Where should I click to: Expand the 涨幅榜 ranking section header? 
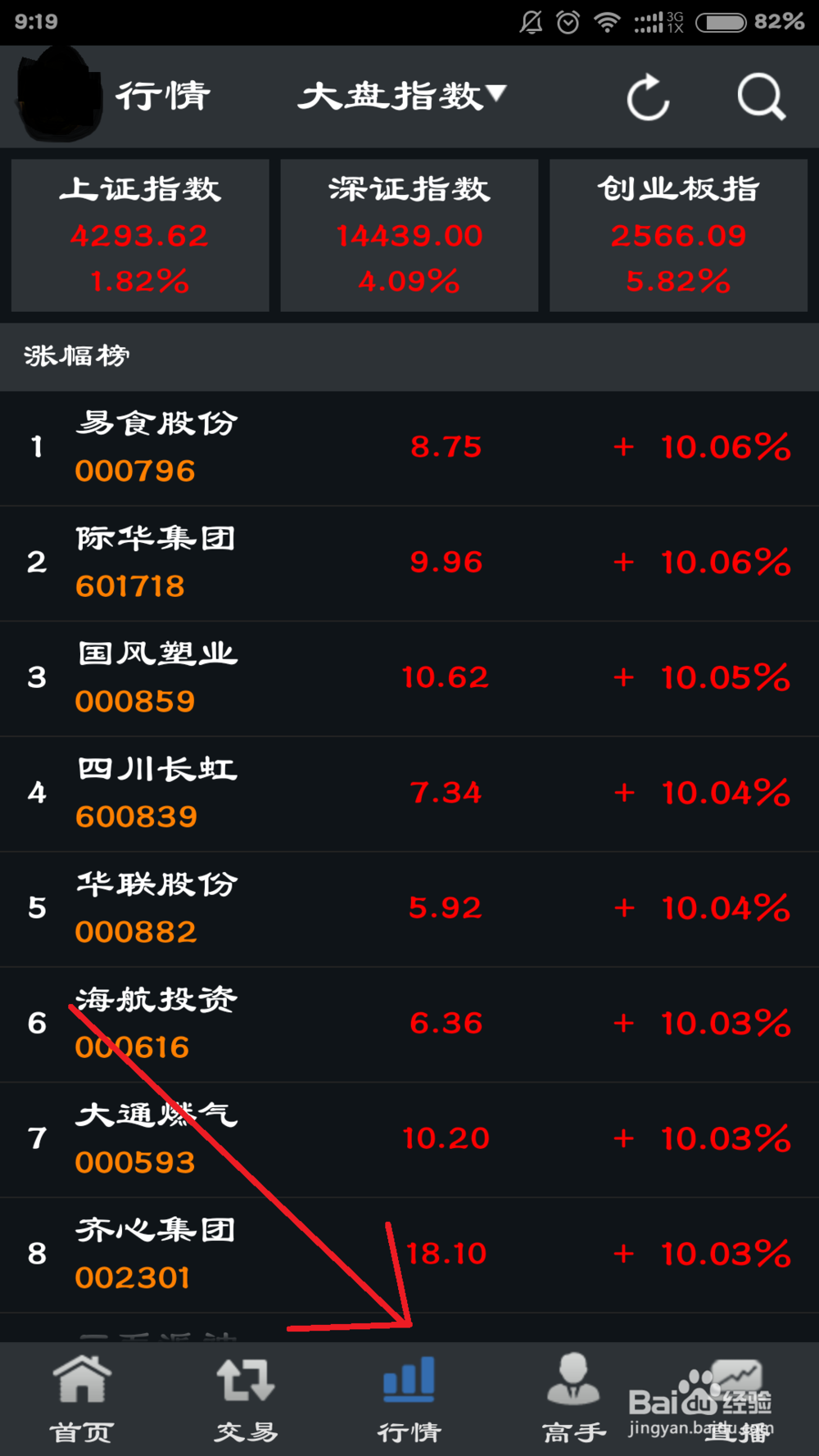click(x=76, y=356)
